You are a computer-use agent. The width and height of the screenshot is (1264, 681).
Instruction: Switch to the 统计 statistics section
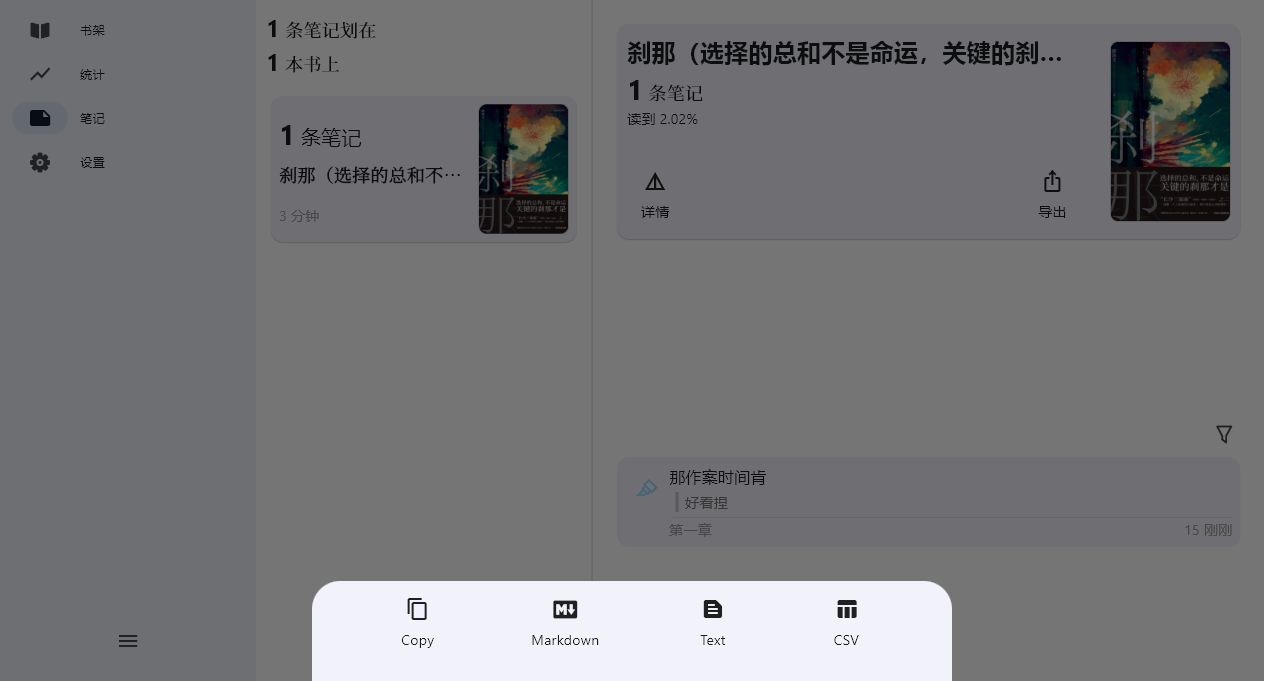(x=65, y=74)
